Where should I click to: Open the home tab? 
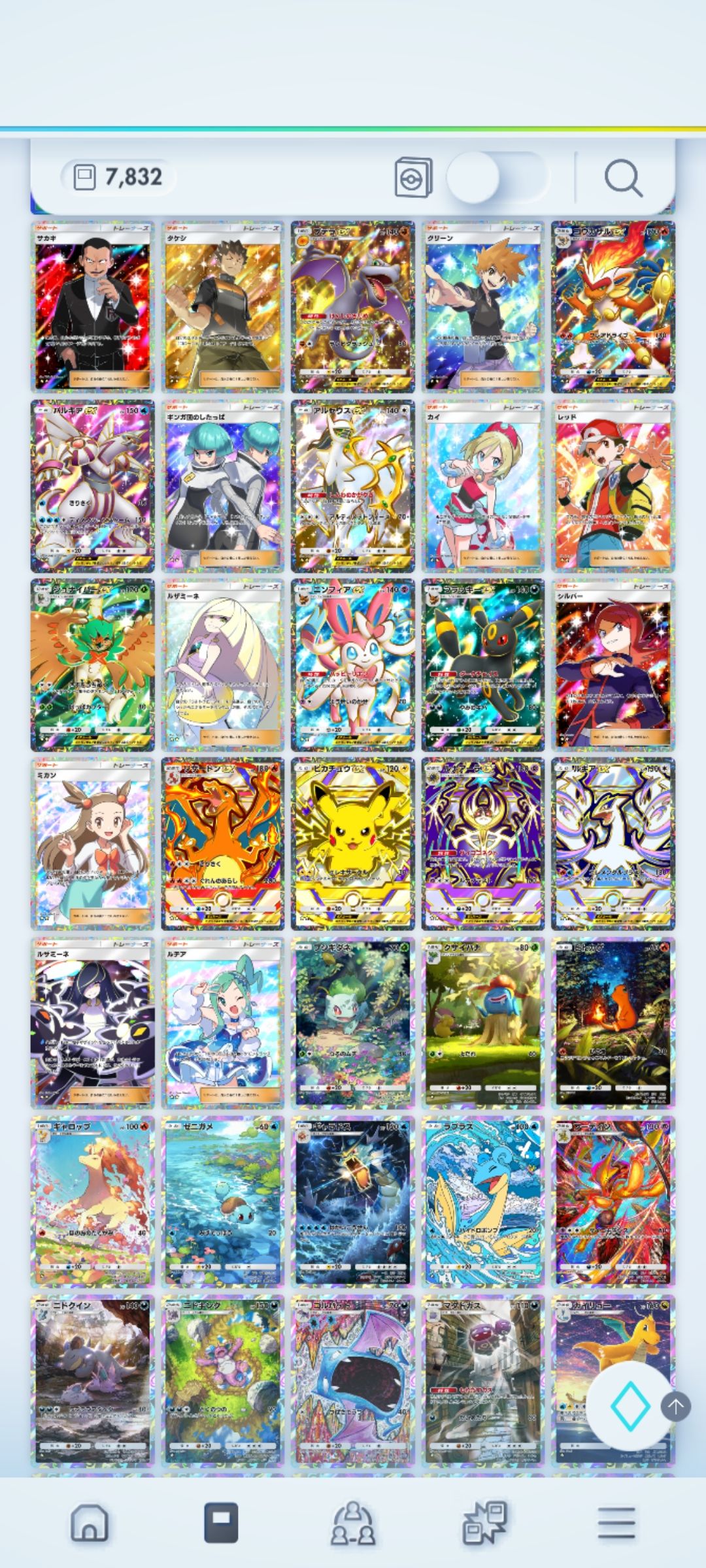coord(90,1523)
